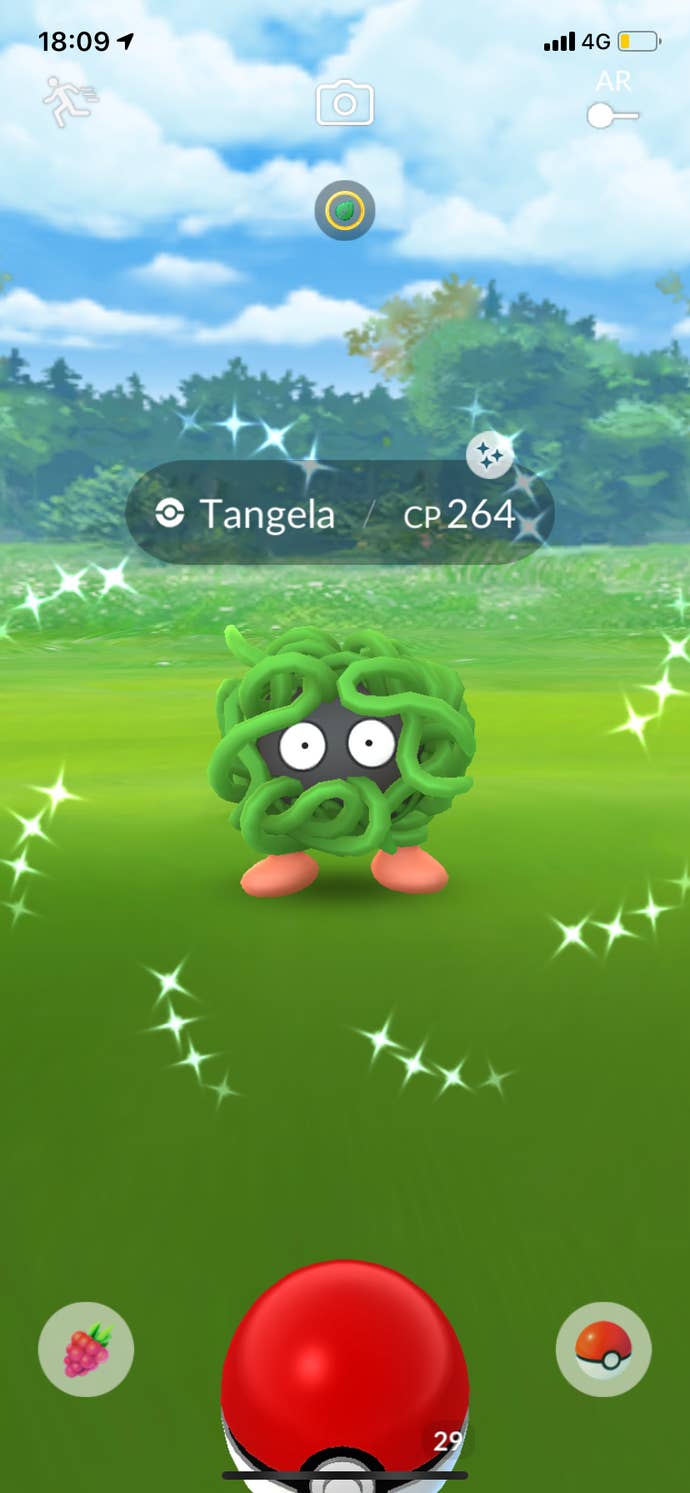Run away from the Tangela encounter
690x1493 pixels.
click(x=70, y=102)
